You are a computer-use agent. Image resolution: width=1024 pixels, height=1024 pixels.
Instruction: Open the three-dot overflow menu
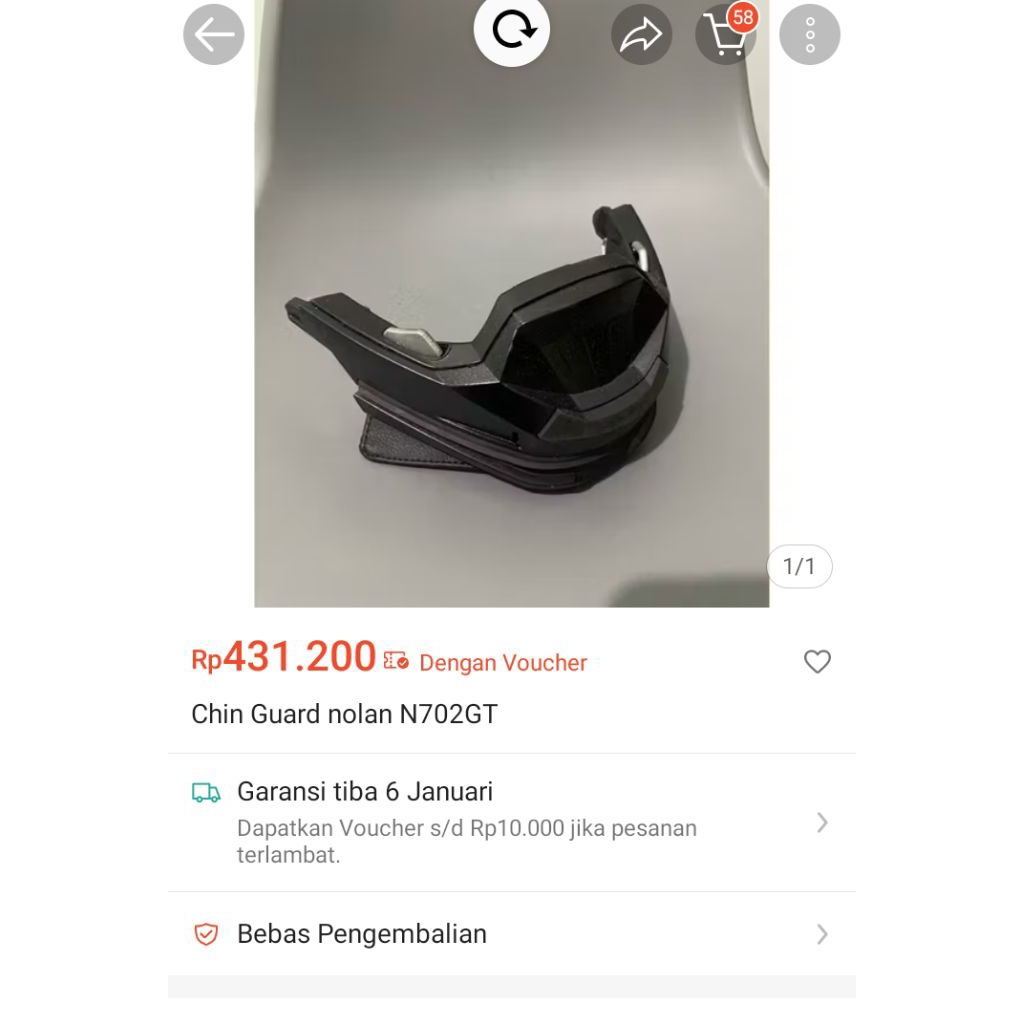click(x=809, y=35)
